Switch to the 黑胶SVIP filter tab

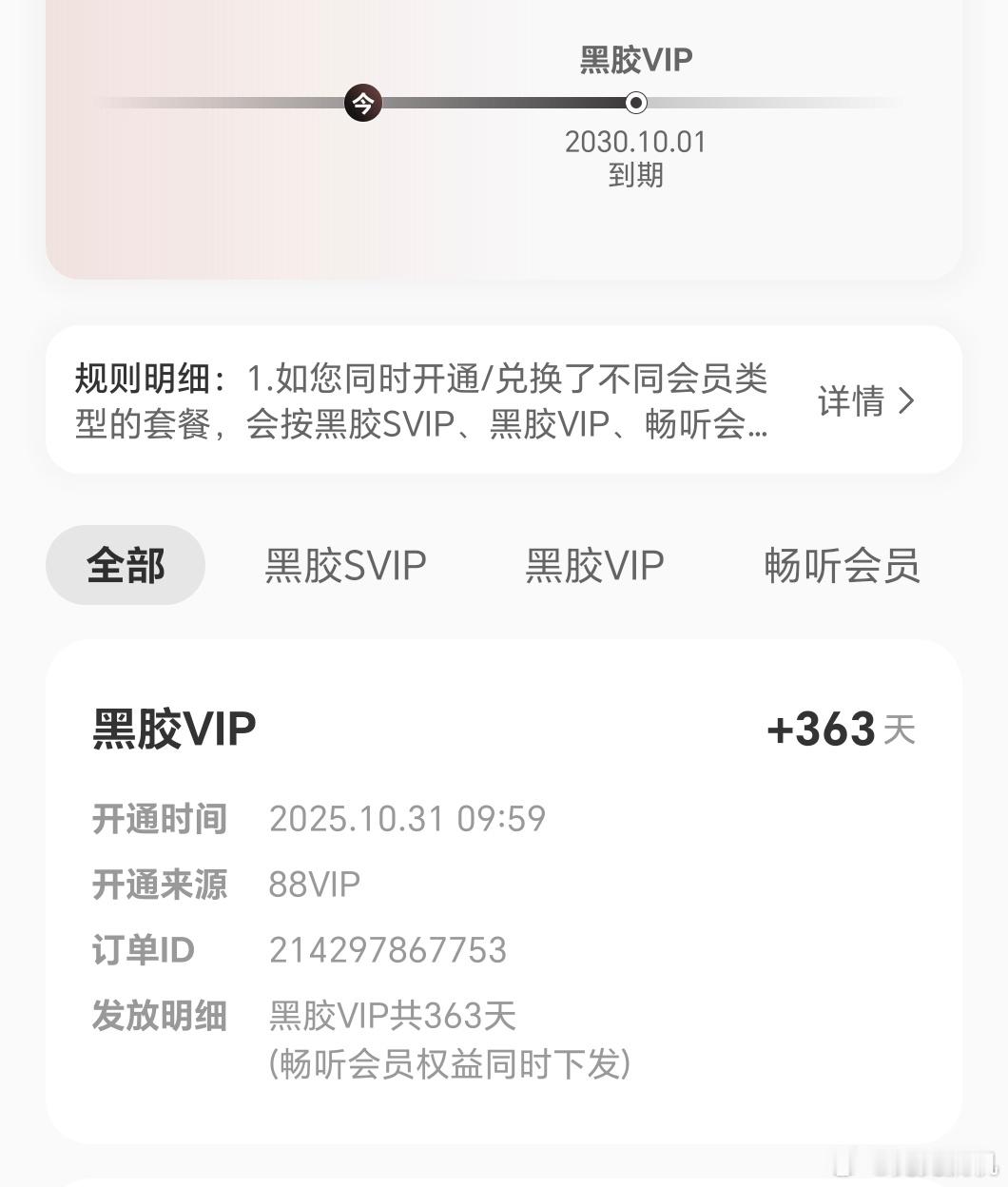[346, 565]
